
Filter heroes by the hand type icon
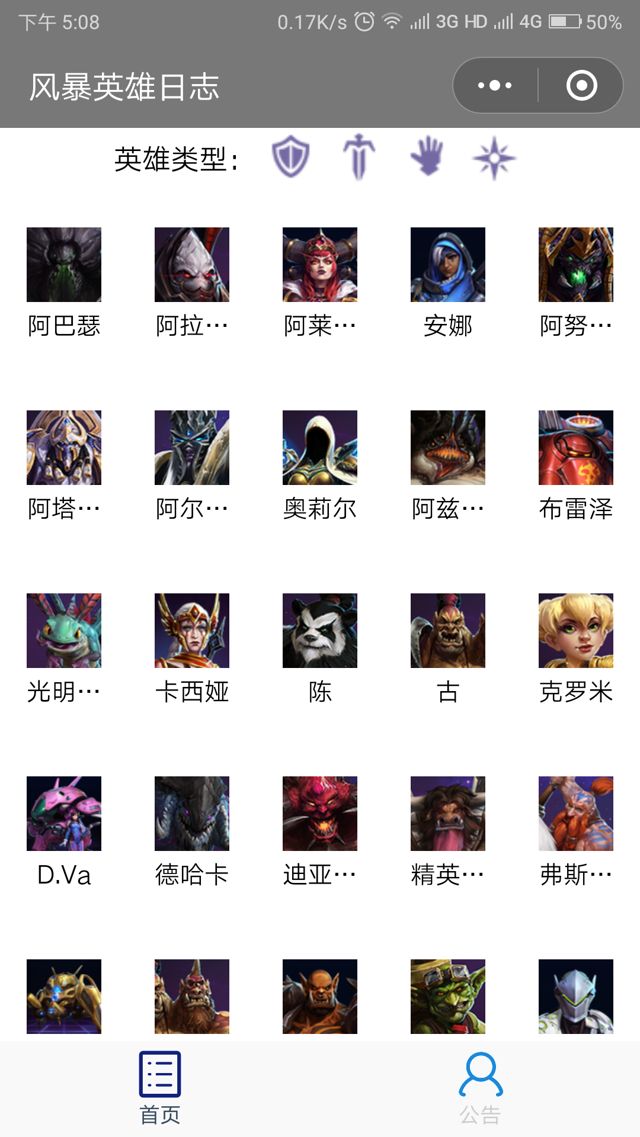pyautogui.click(x=427, y=158)
